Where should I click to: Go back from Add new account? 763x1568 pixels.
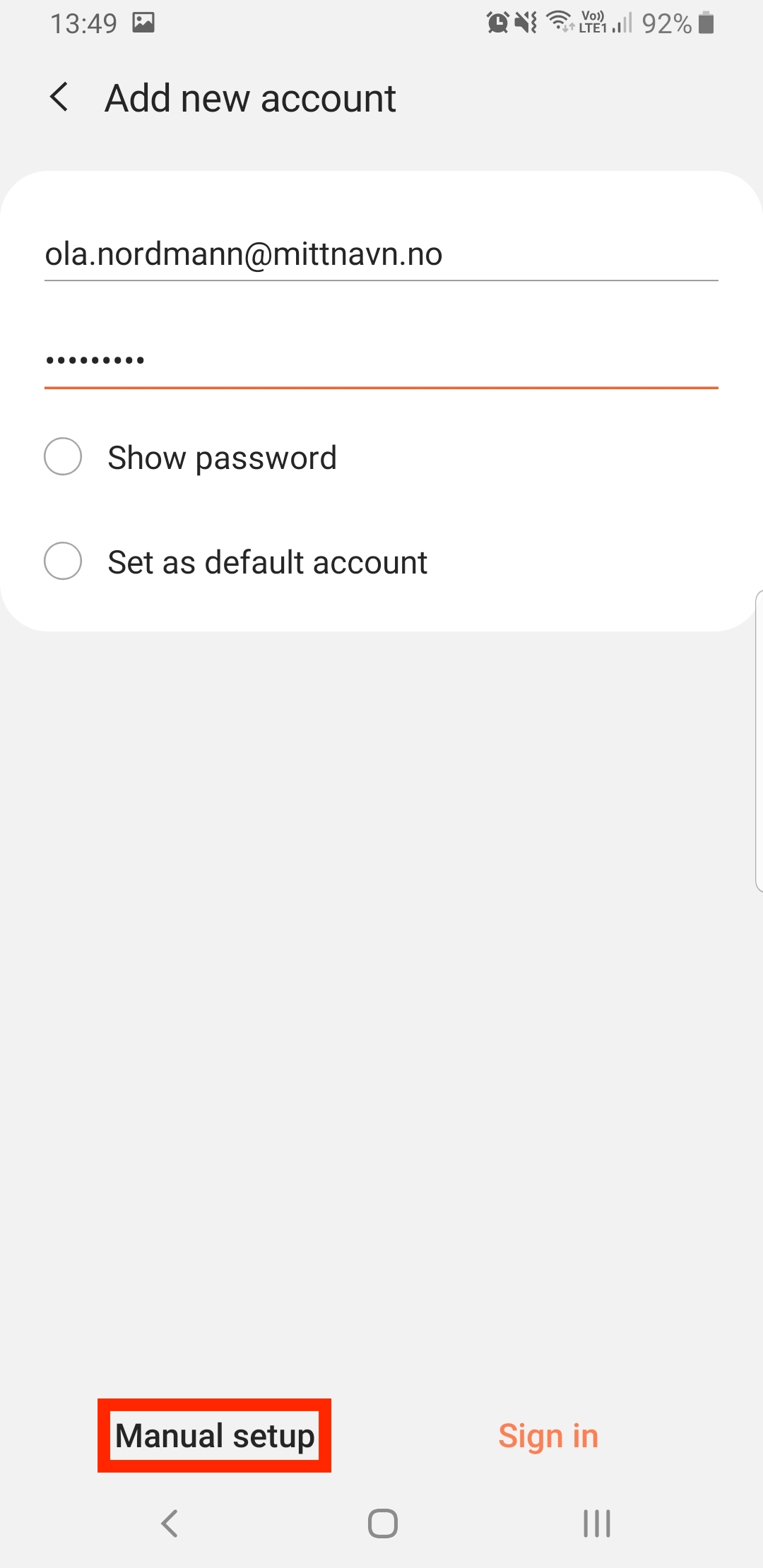pos(59,97)
